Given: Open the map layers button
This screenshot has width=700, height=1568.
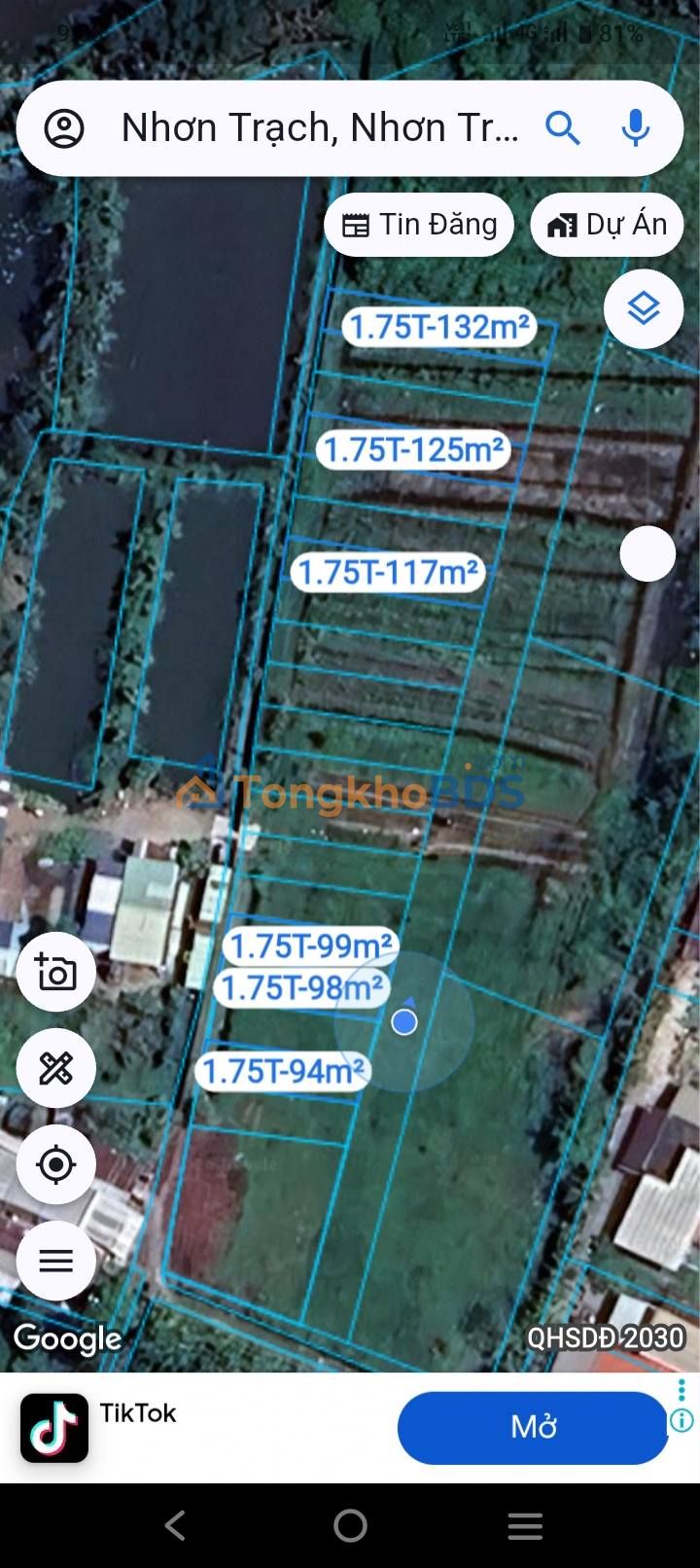Looking at the screenshot, I should pyautogui.click(x=644, y=309).
